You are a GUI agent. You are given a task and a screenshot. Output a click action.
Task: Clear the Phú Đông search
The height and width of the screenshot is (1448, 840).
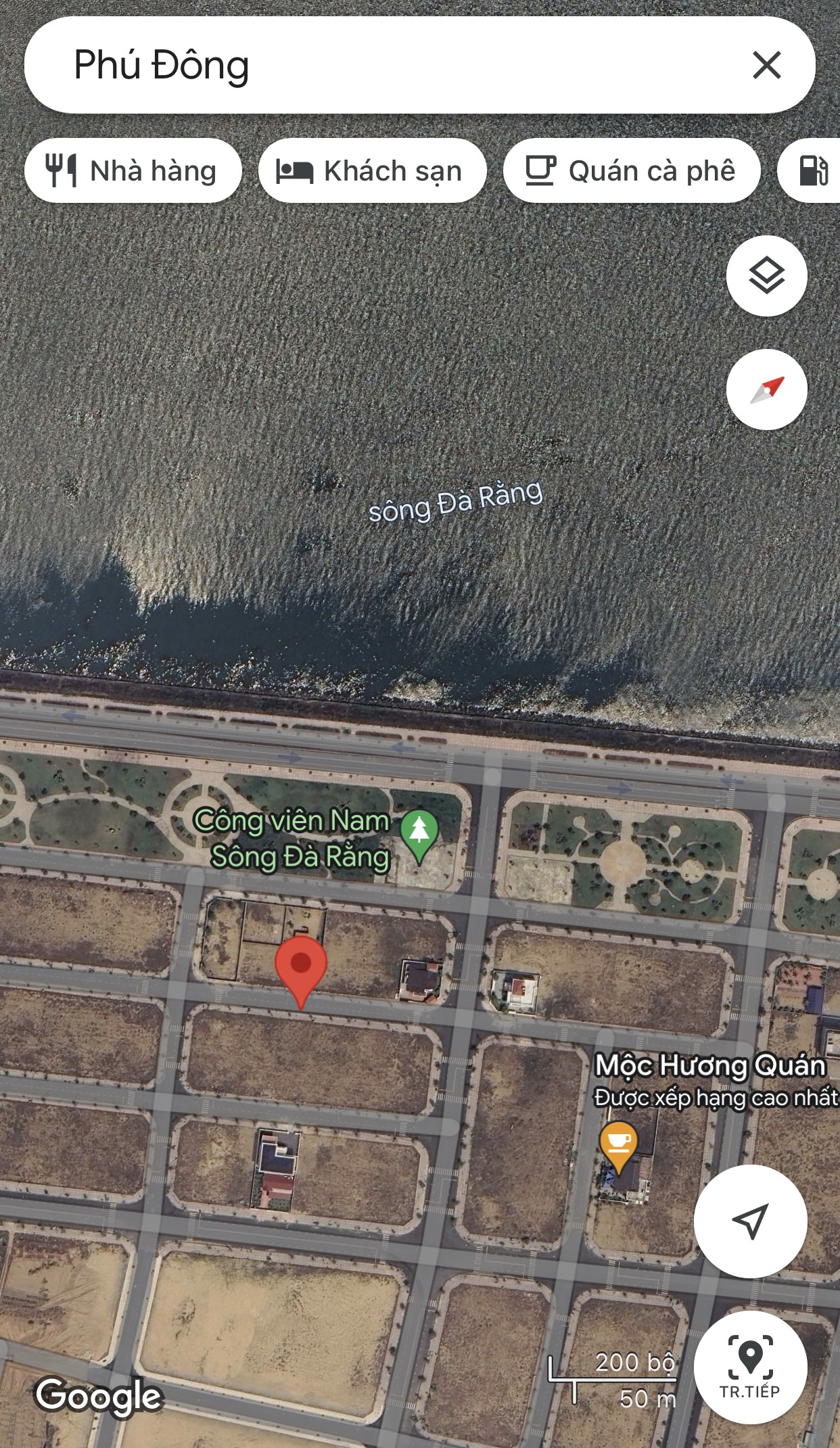click(x=766, y=65)
